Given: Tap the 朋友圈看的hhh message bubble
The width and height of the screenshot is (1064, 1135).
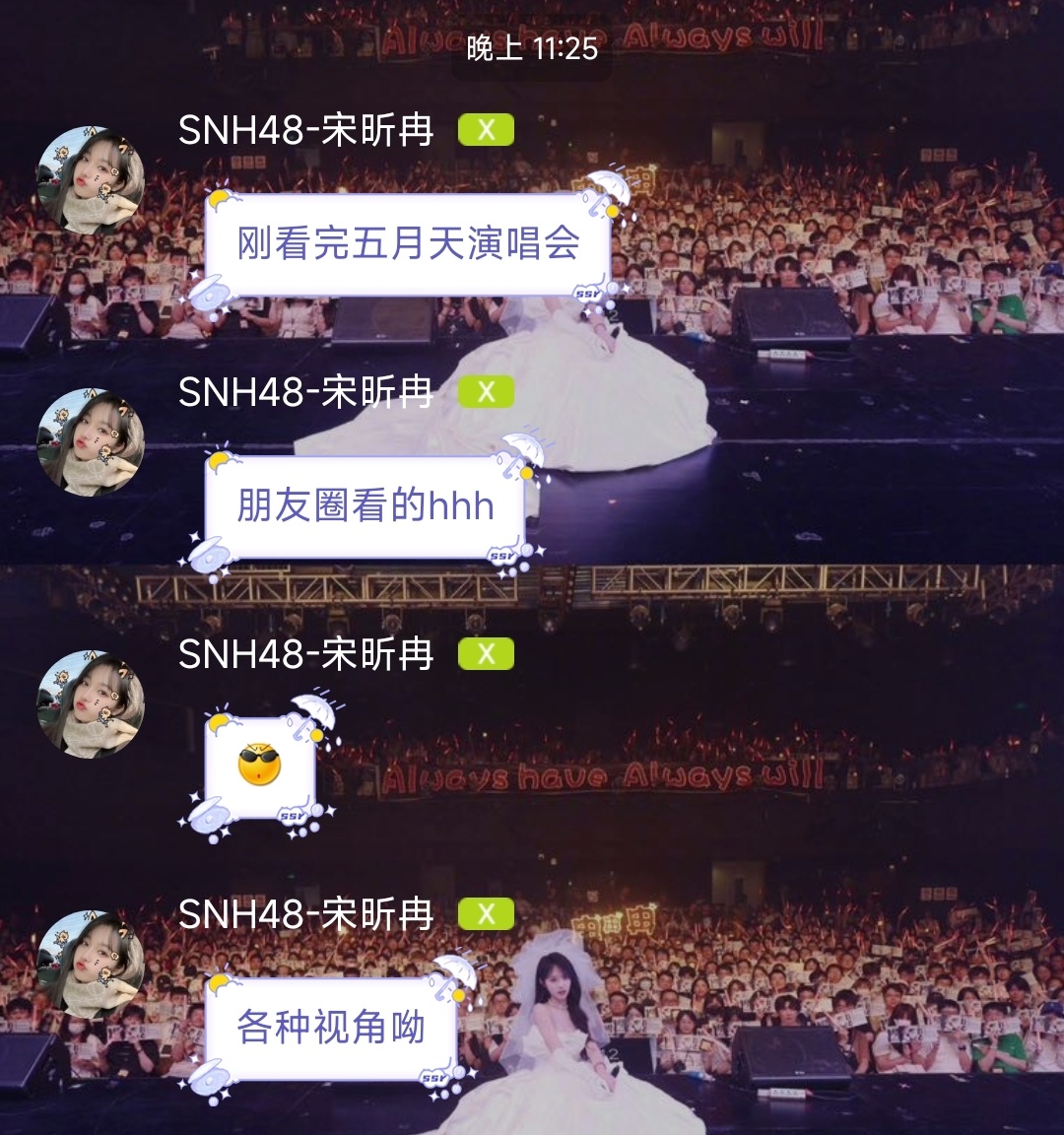Looking at the screenshot, I should coord(365,505).
